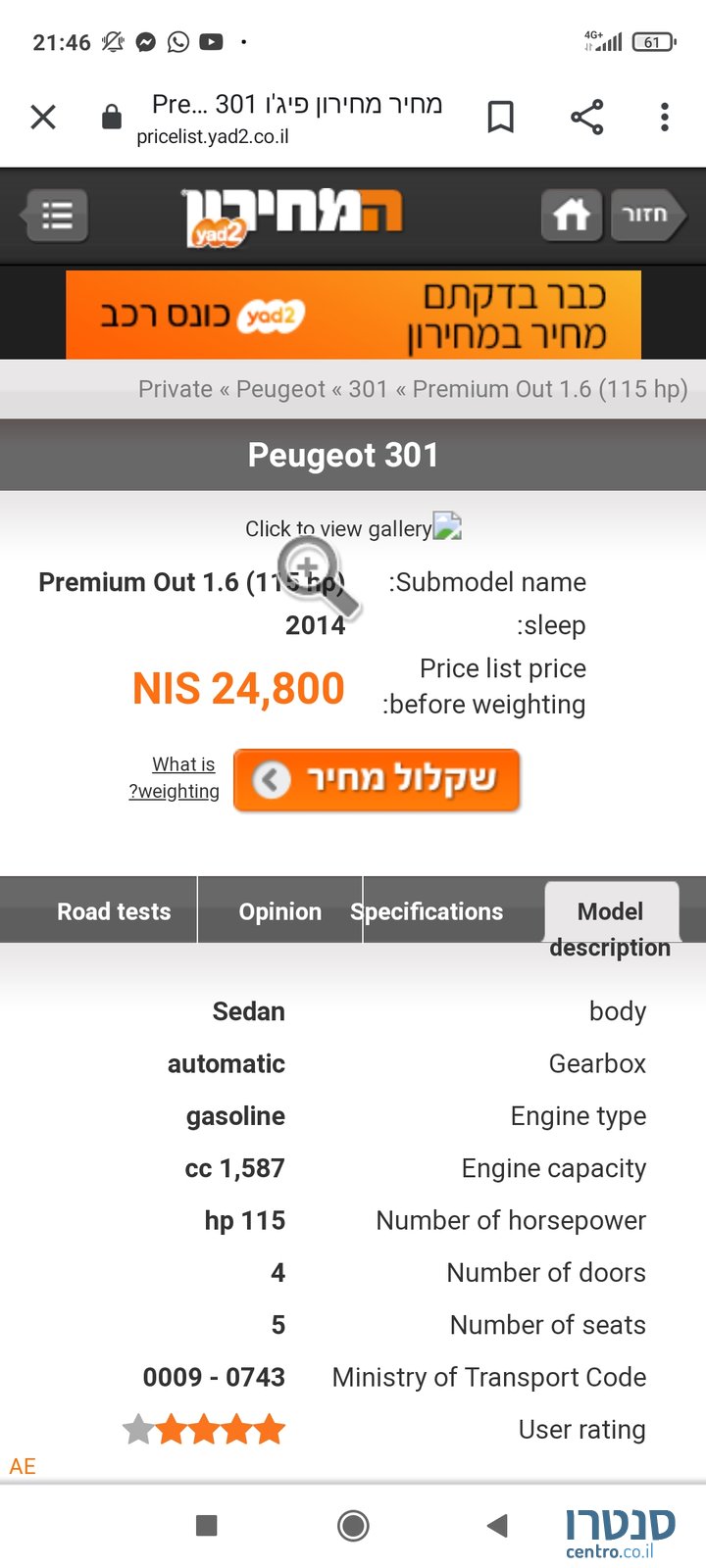Screen dimensions: 706x1568
Task: Go to the Private breadcrumb level
Action: (x=176, y=389)
